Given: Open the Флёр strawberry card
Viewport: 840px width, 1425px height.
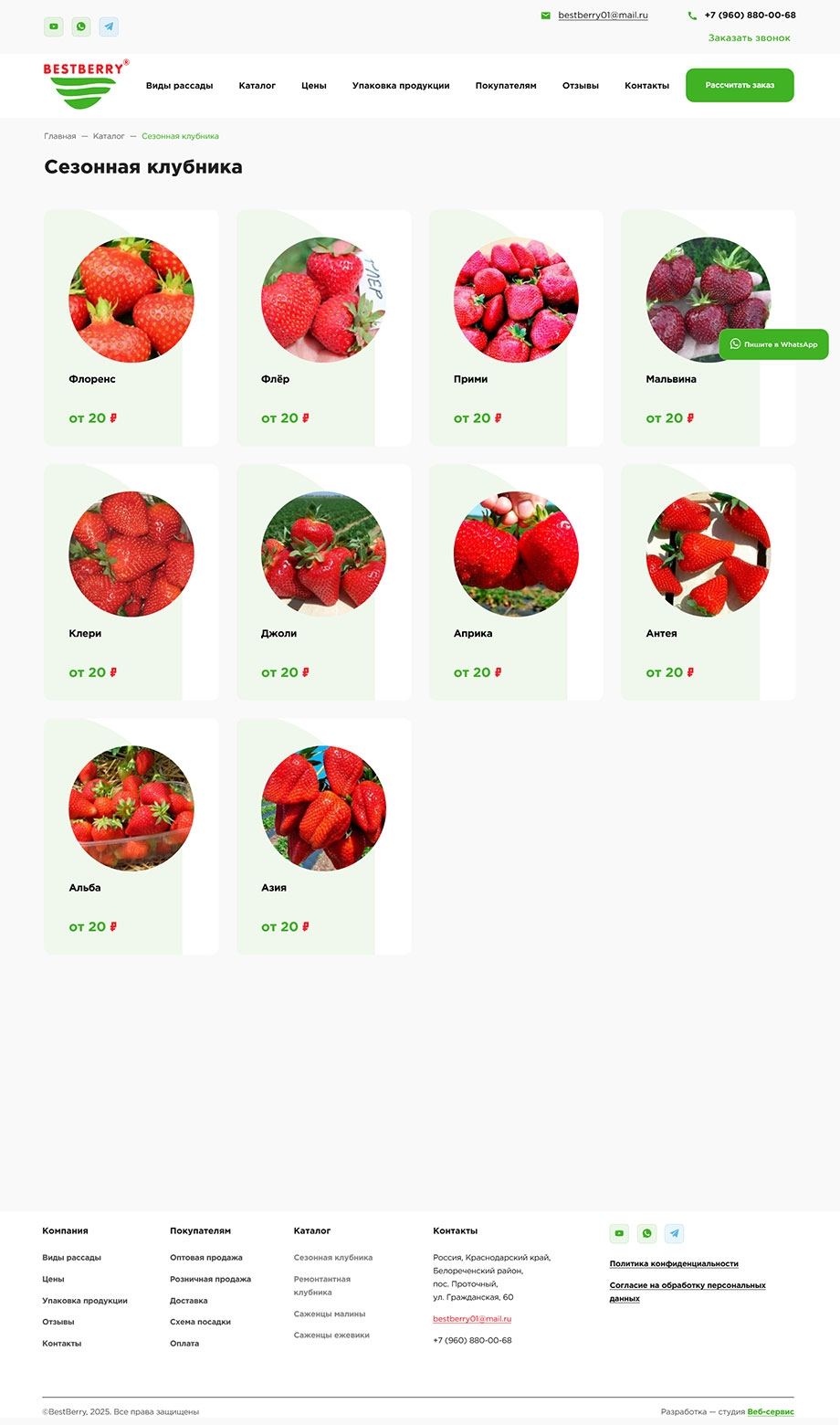Looking at the screenshot, I should click(x=323, y=327).
